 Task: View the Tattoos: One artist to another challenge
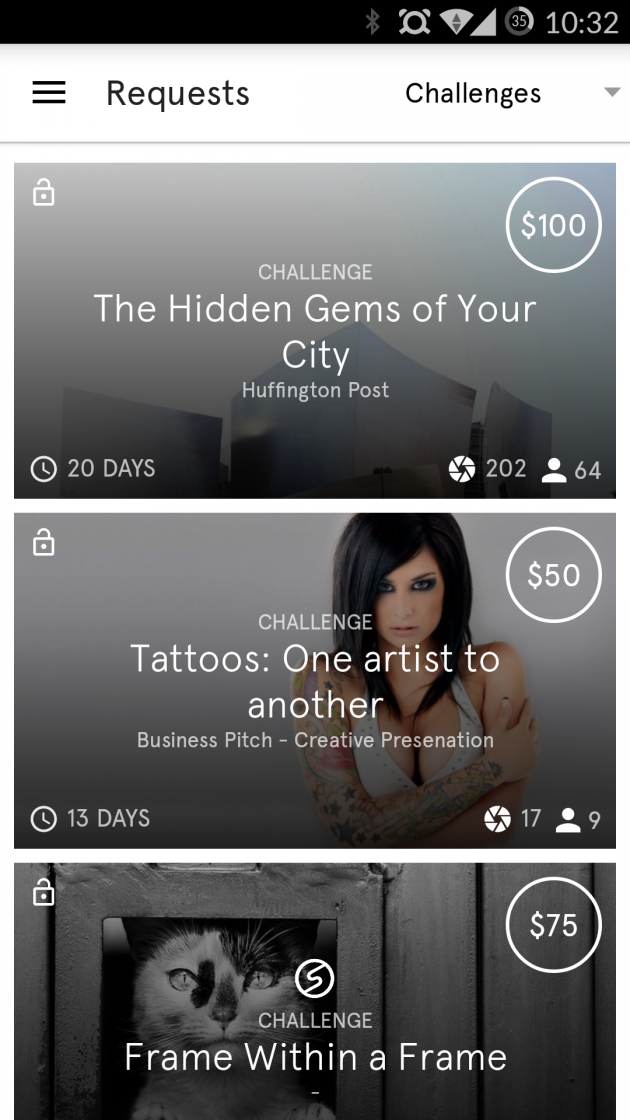click(x=315, y=681)
